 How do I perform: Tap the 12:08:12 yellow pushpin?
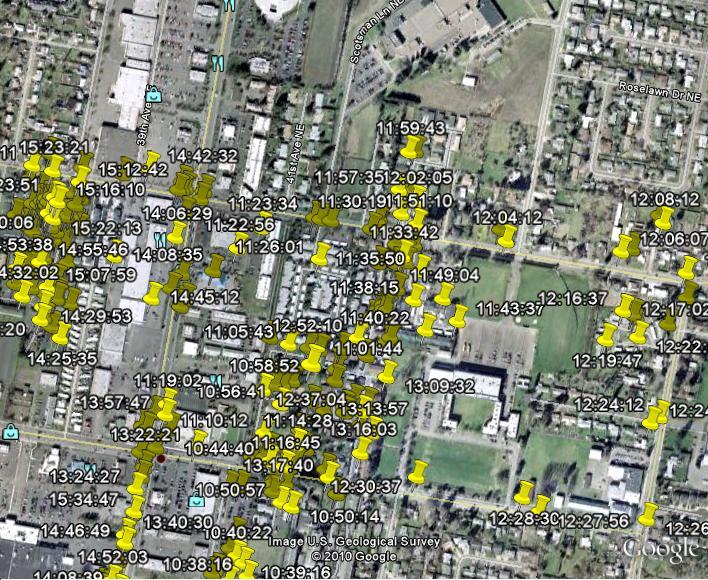[664, 217]
